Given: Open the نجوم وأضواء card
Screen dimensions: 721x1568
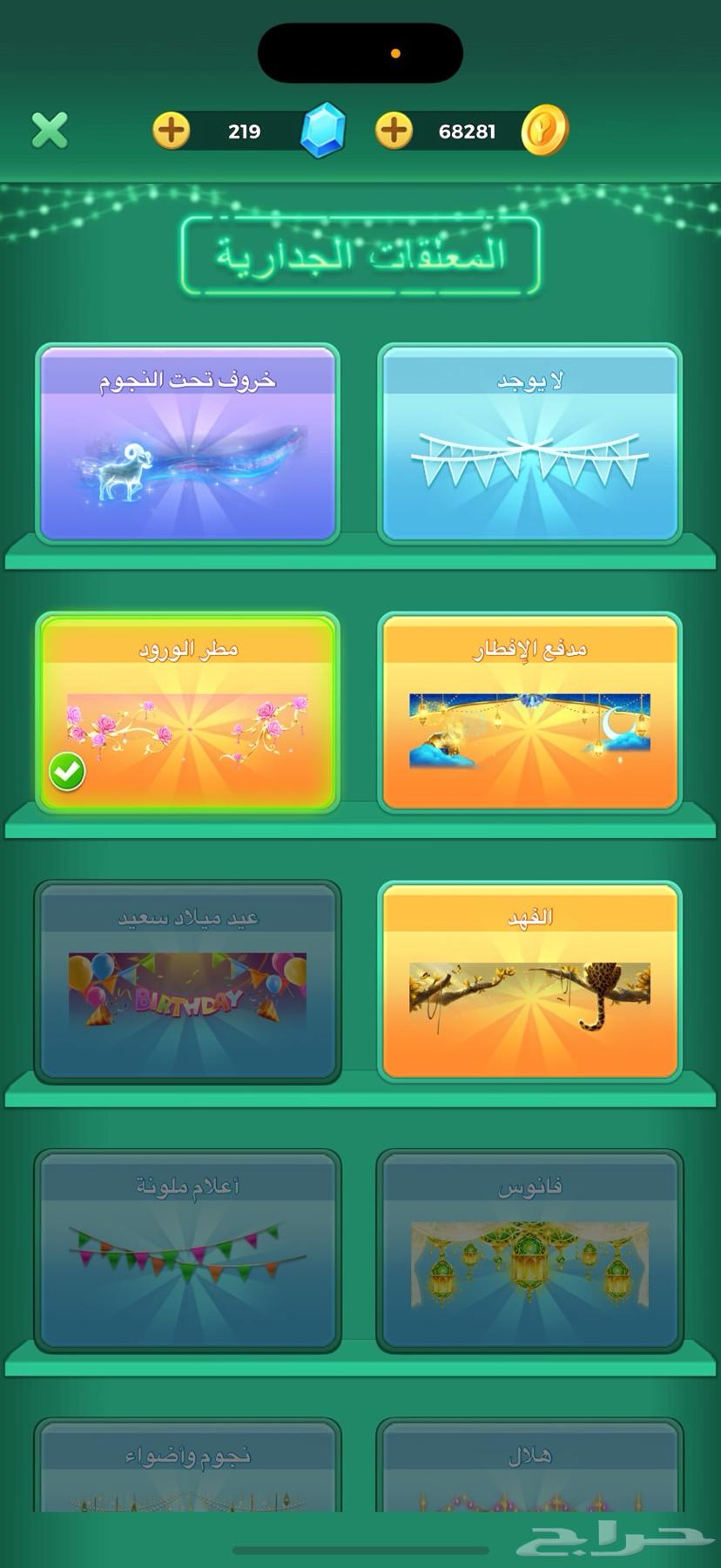Looking at the screenshot, I should (x=187, y=1468).
